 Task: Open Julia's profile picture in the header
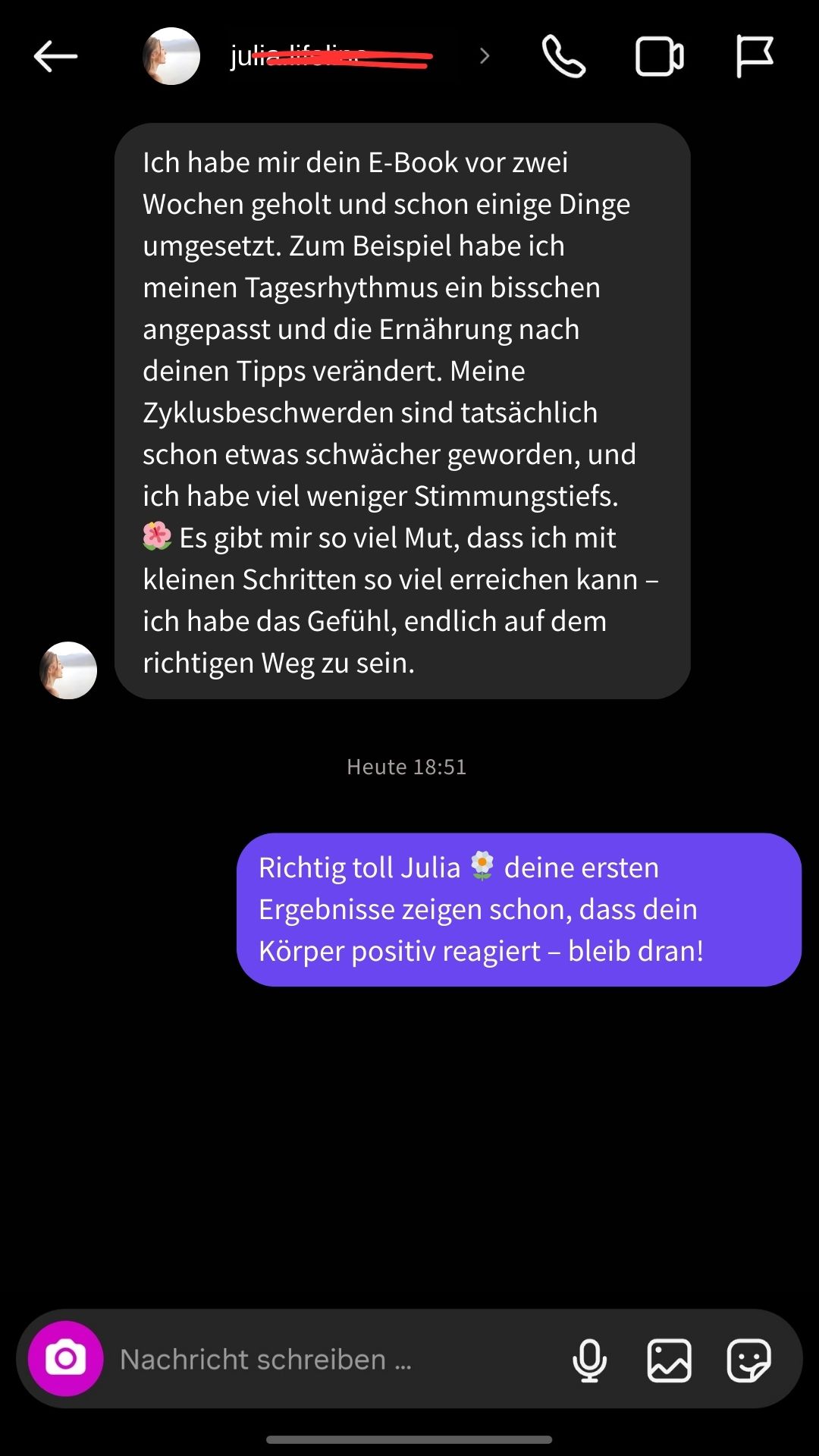[x=171, y=55]
